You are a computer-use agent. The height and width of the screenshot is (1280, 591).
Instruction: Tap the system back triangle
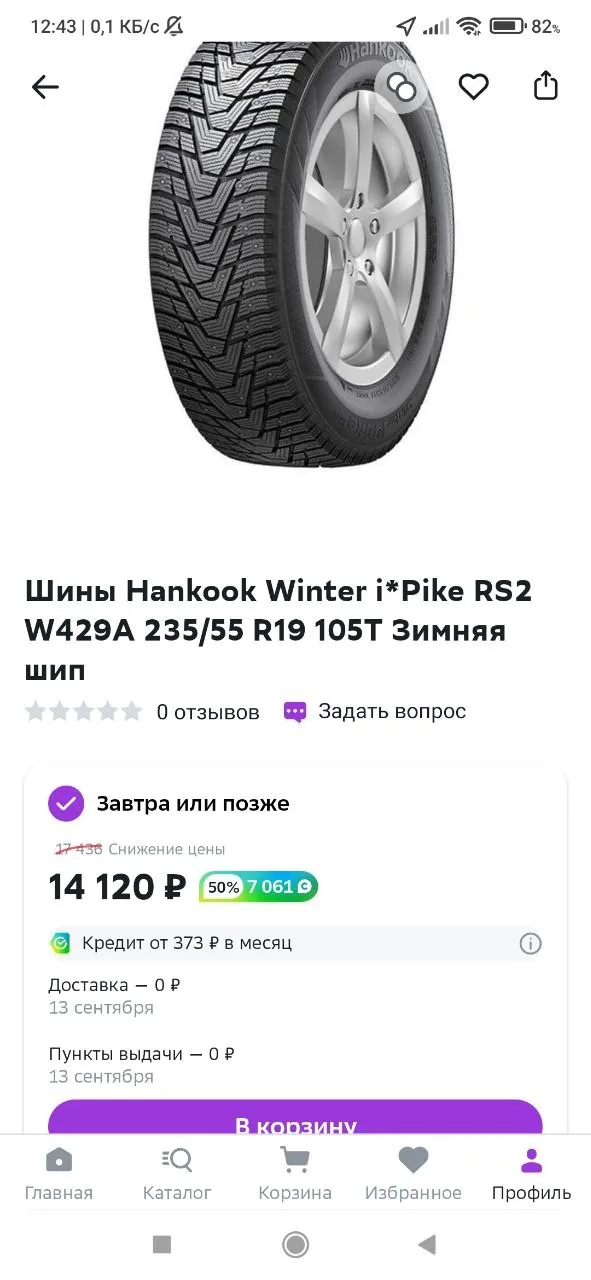(x=427, y=1244)
